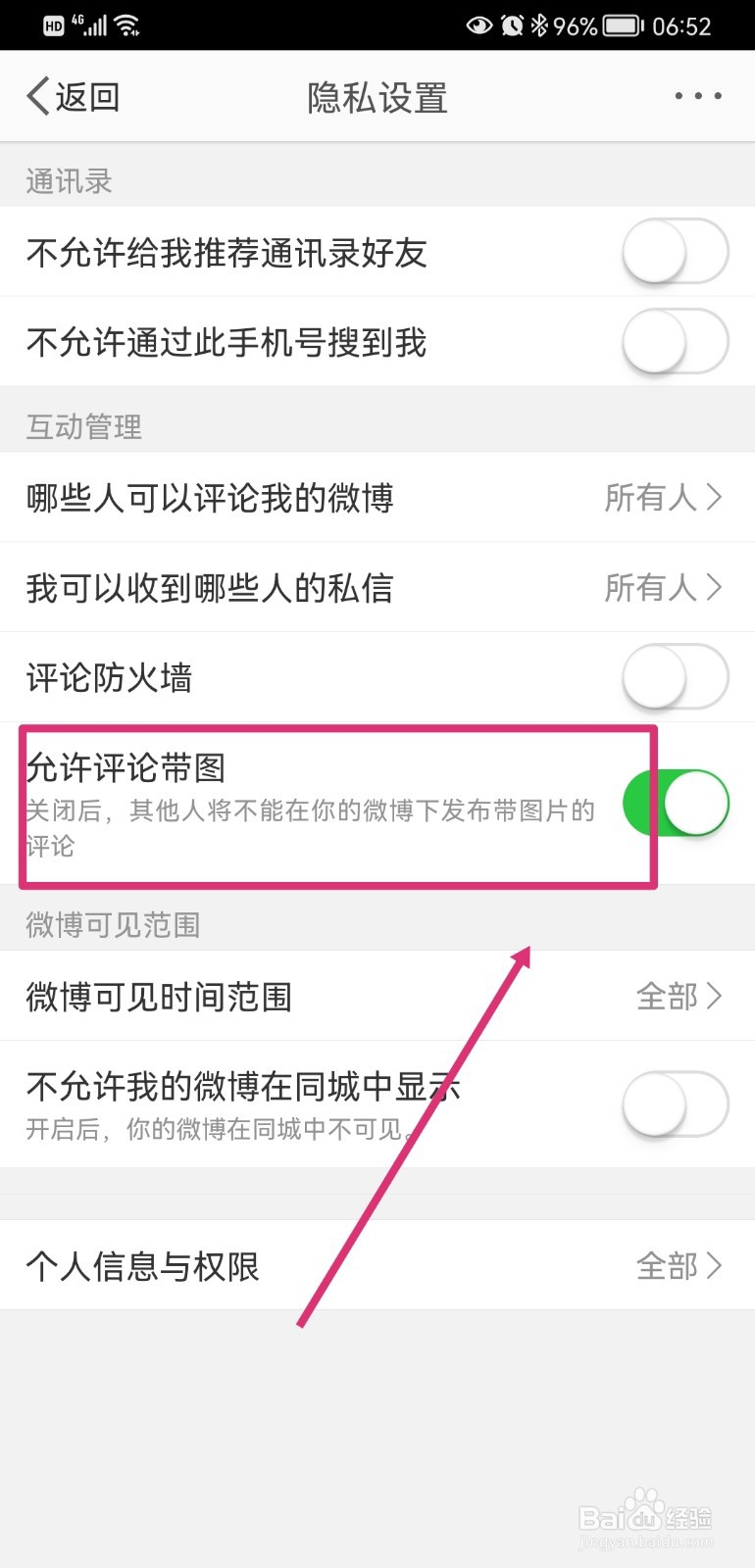Tap the alarm clock status icon

pyautogui.click(x=513, y=25)
